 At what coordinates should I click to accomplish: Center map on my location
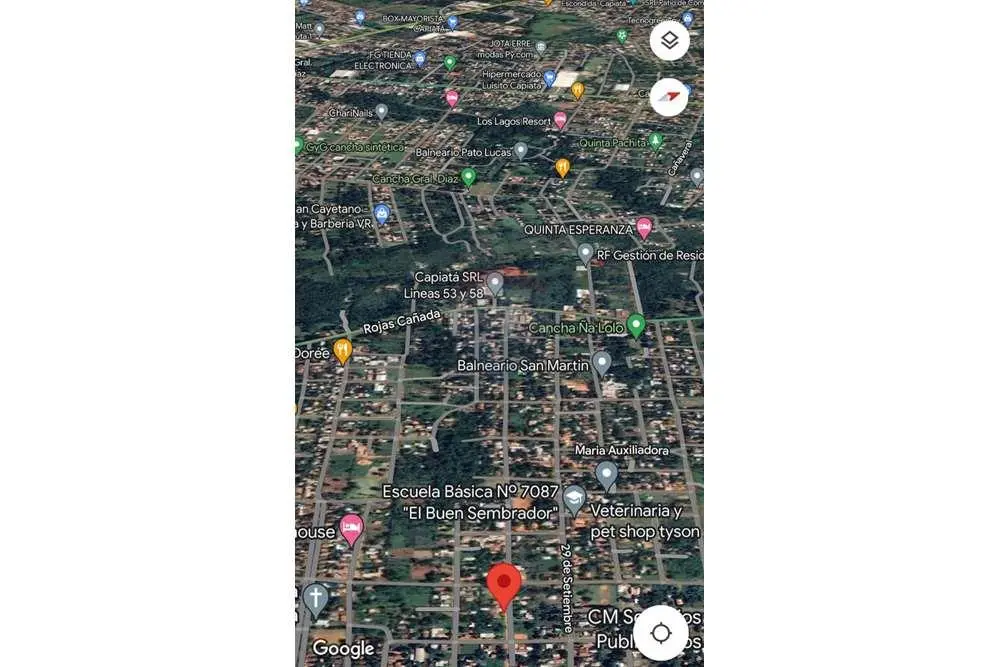pyautogui.click(x=661, y=633)
